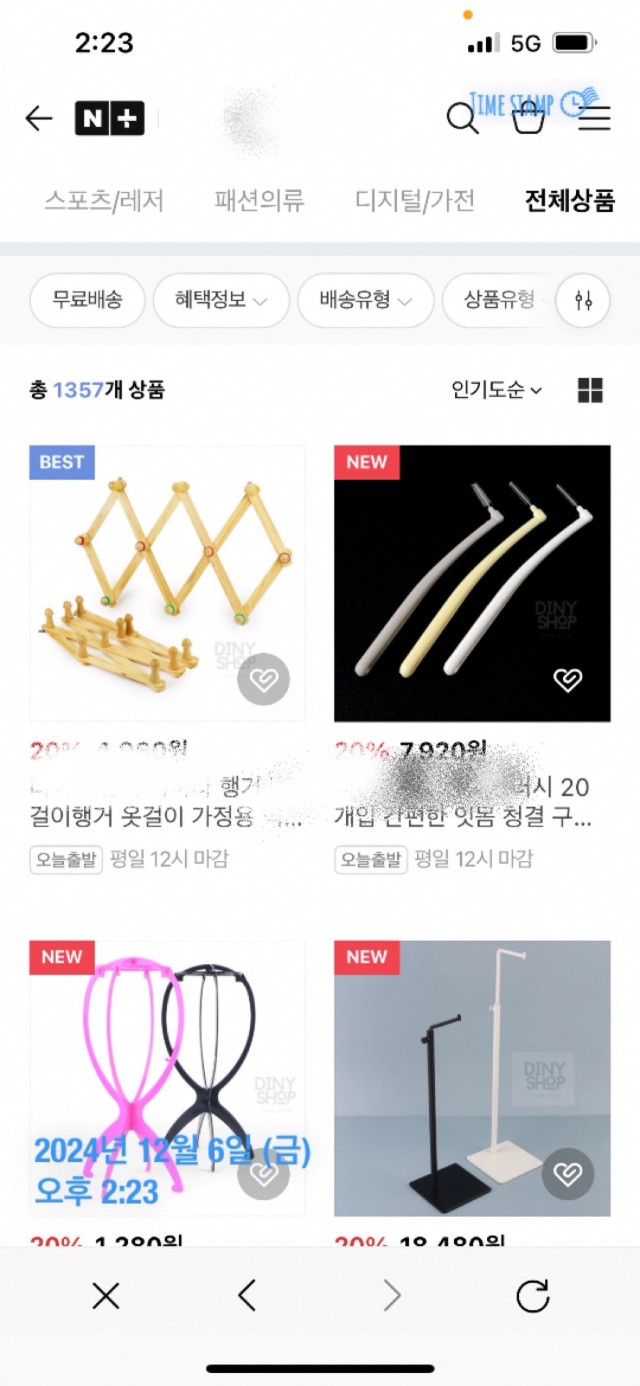Expand the 상품유형 filter dropdown
640x1386 pixels.
[x=500, y=300]
